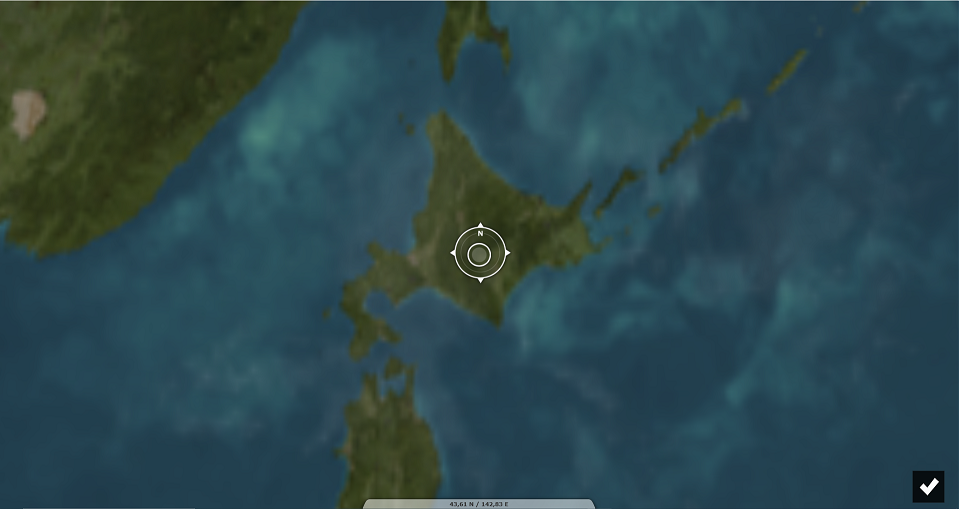This screenshot has width=959, height=509.
Task: Confirm the selected location with the checkmark
Action: [x=928, y=486]
